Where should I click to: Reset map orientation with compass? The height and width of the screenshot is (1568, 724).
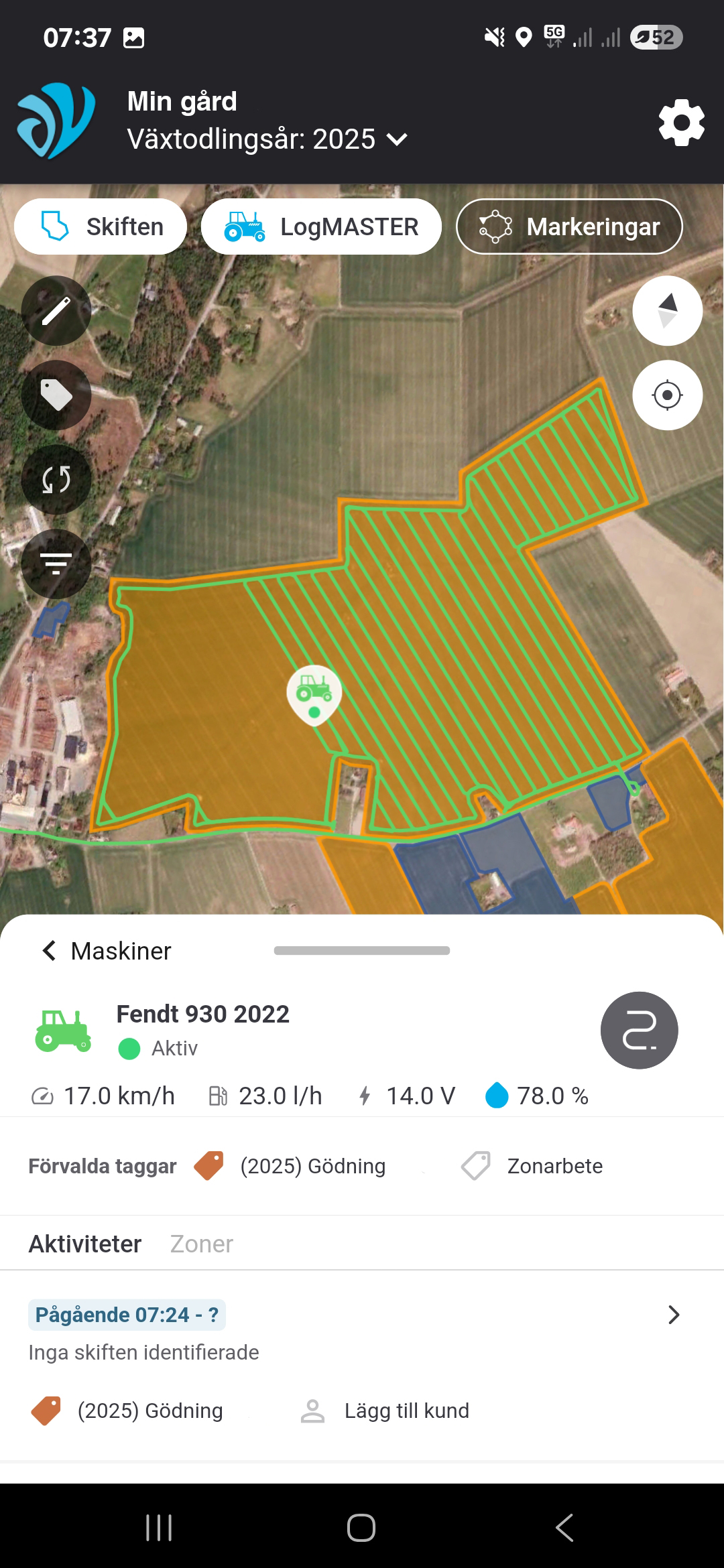pos(667,311)
